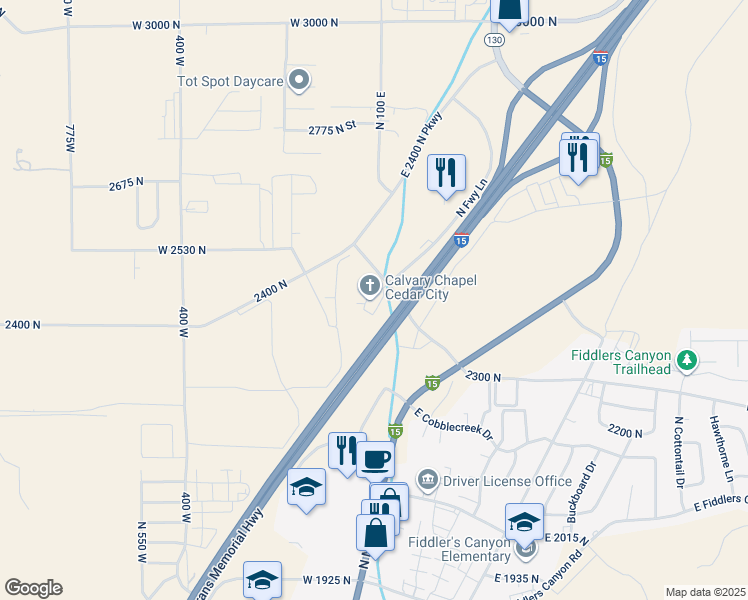This screenshot has height=600, width=748.
Task: Open the school marker above Fiddler's Canyon Elementary
Action: pos(524,524)
